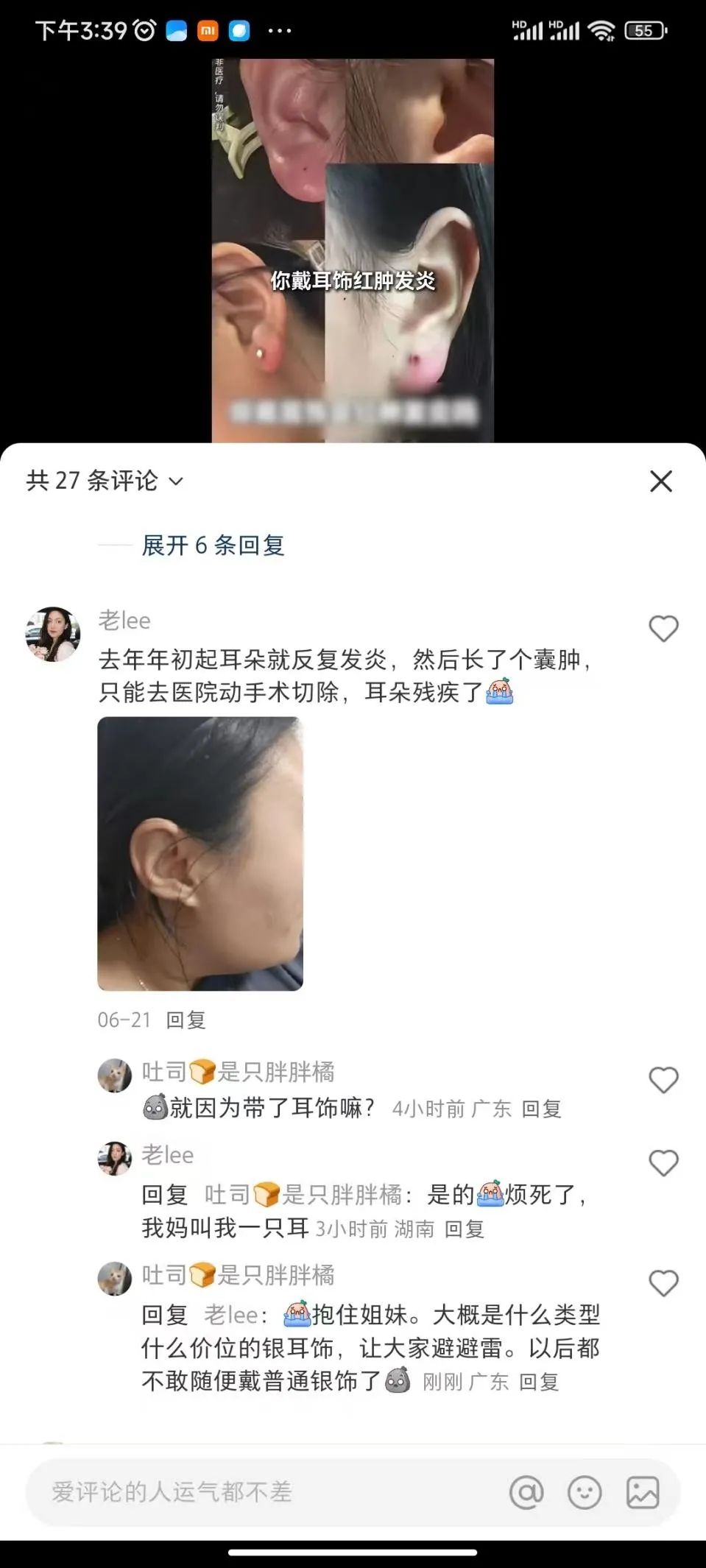The image size is (706, 1568).
Task: Reply to the 3小时前 湖南 comment
Action: pos(465,1229)
